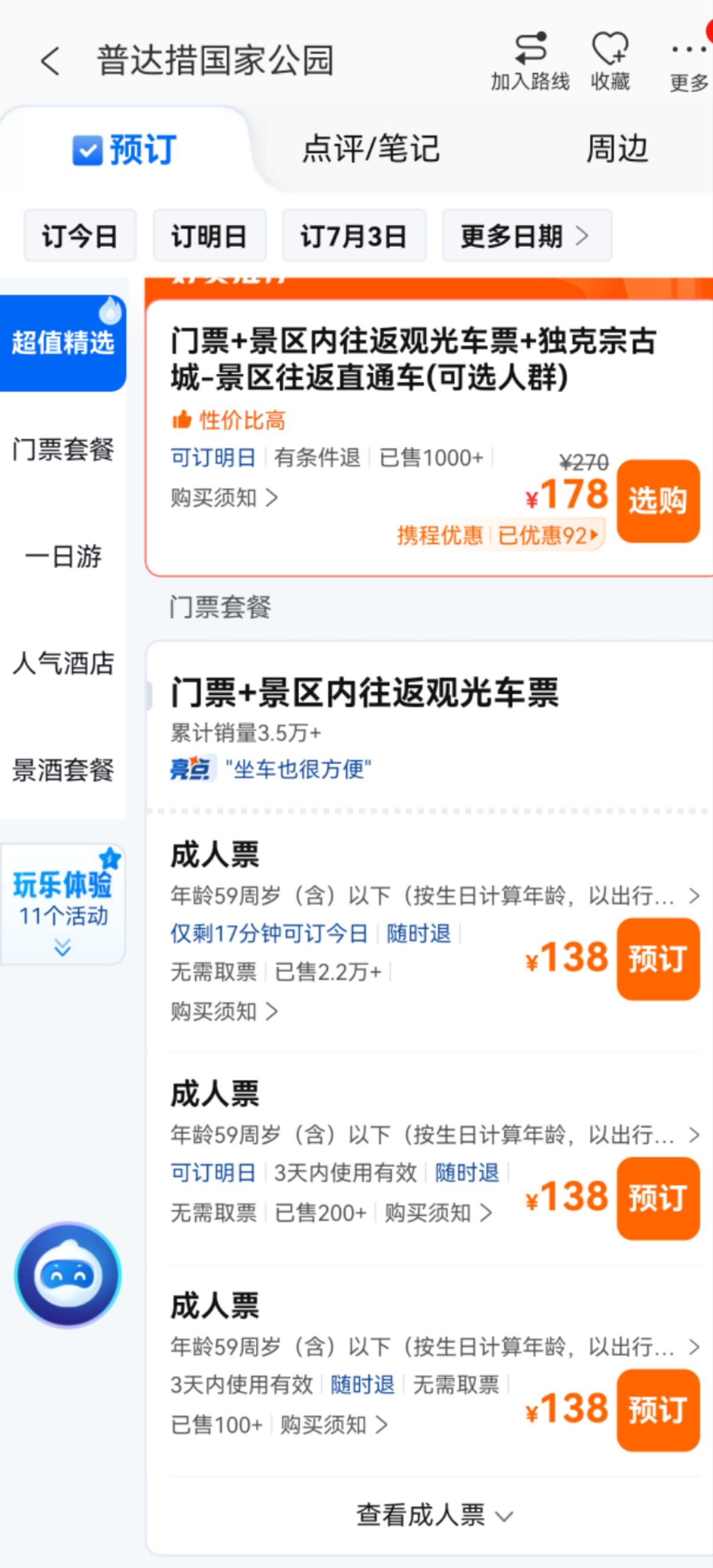
Task: Add this attraction to route (加入路线)
Action: (530, 61)
